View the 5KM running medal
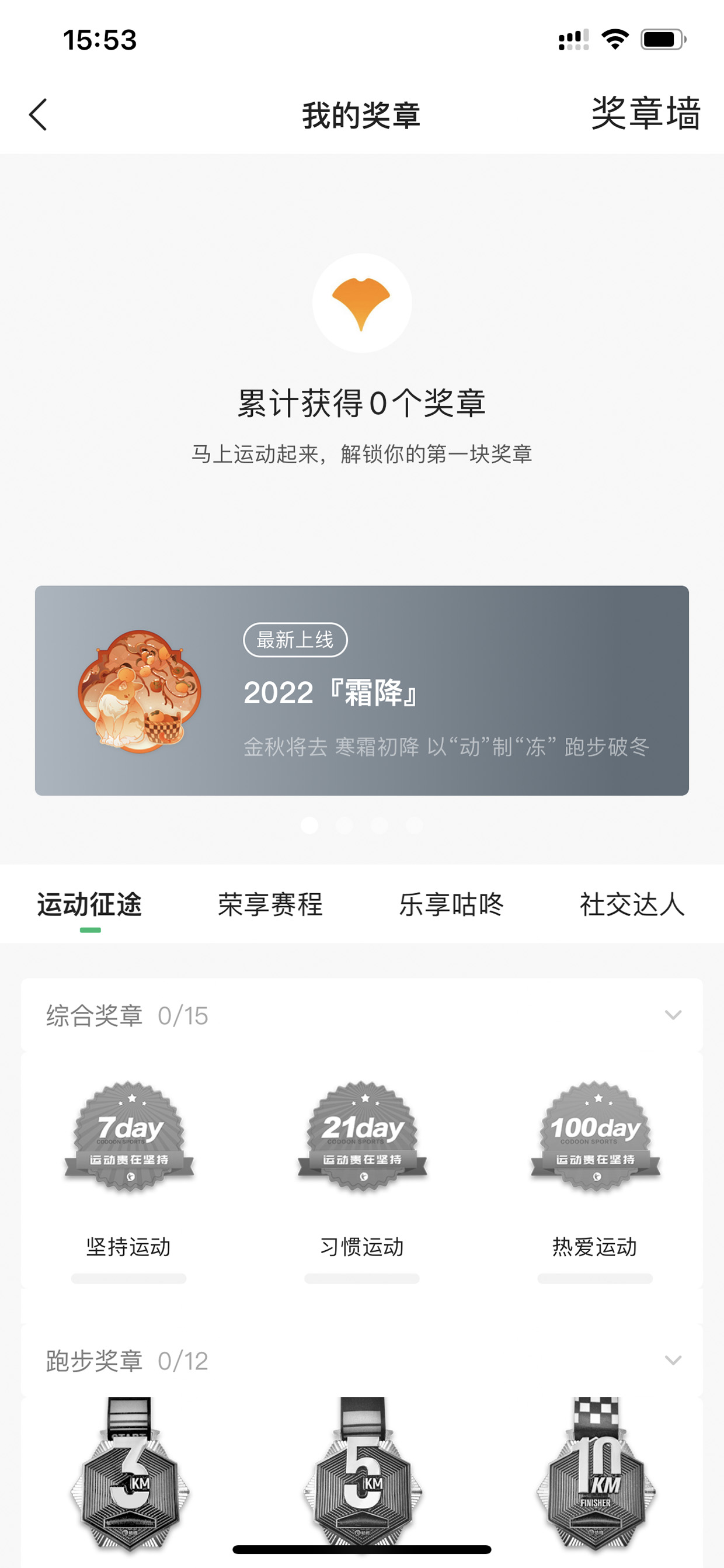This screenshot has width=724, height=1568. 363,1473
